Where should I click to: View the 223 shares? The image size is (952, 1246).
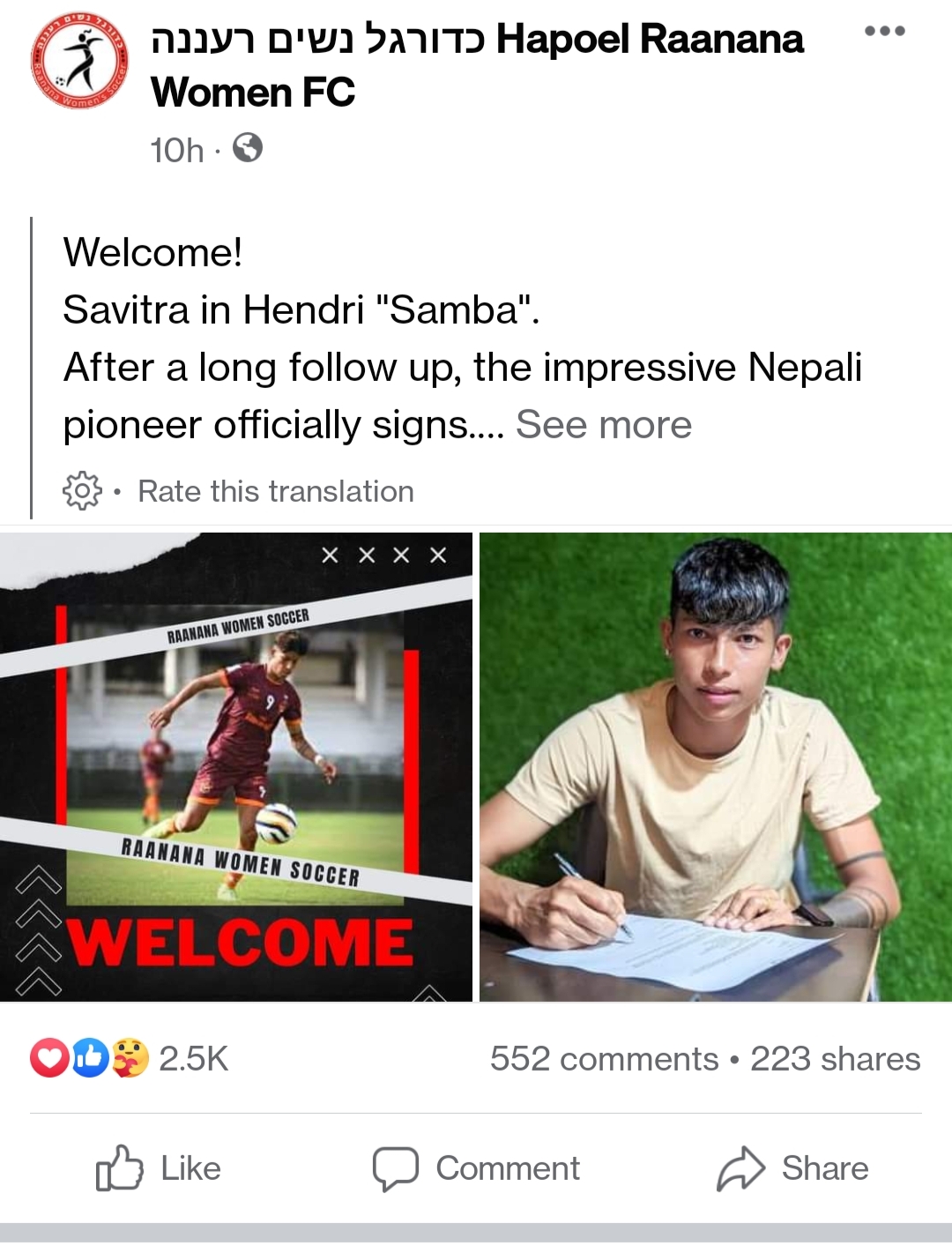[x=835, y=1058]
